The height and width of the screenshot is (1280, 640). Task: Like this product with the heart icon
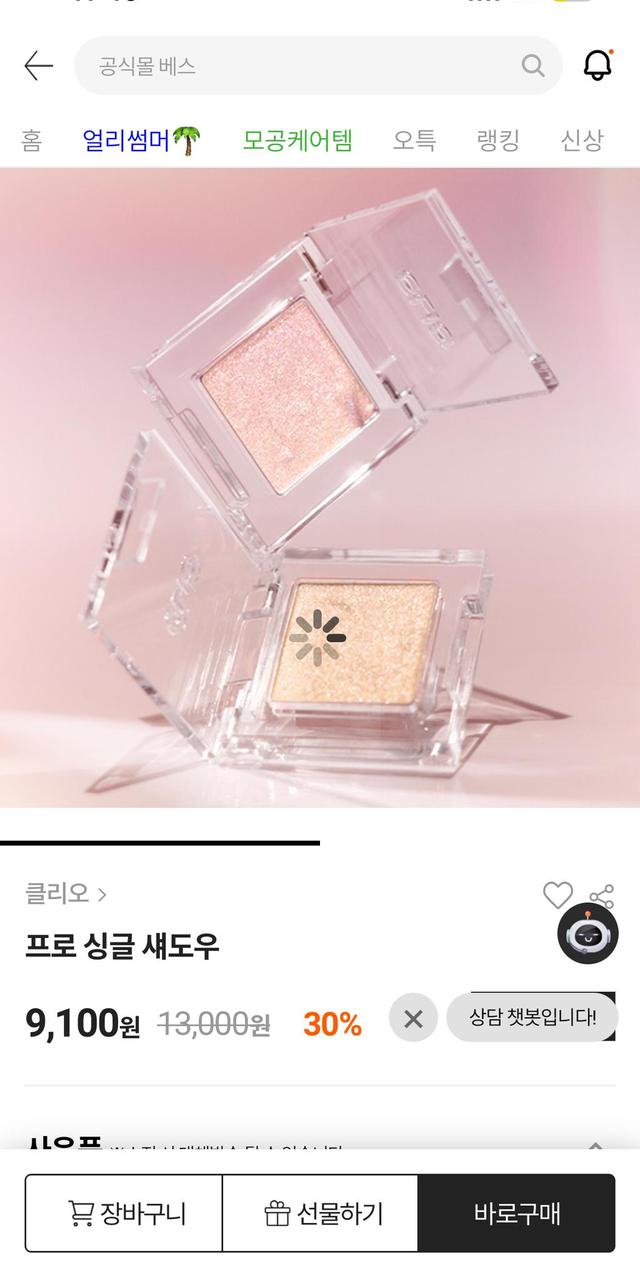[557, 895]
